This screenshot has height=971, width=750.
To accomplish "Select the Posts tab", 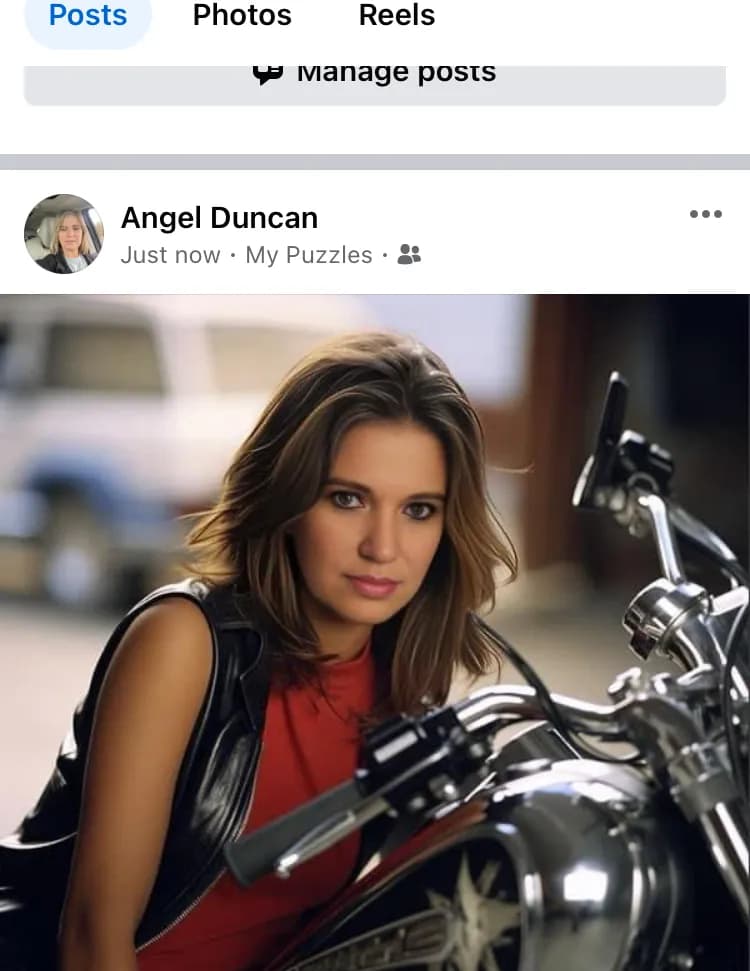I will [88, 16].
